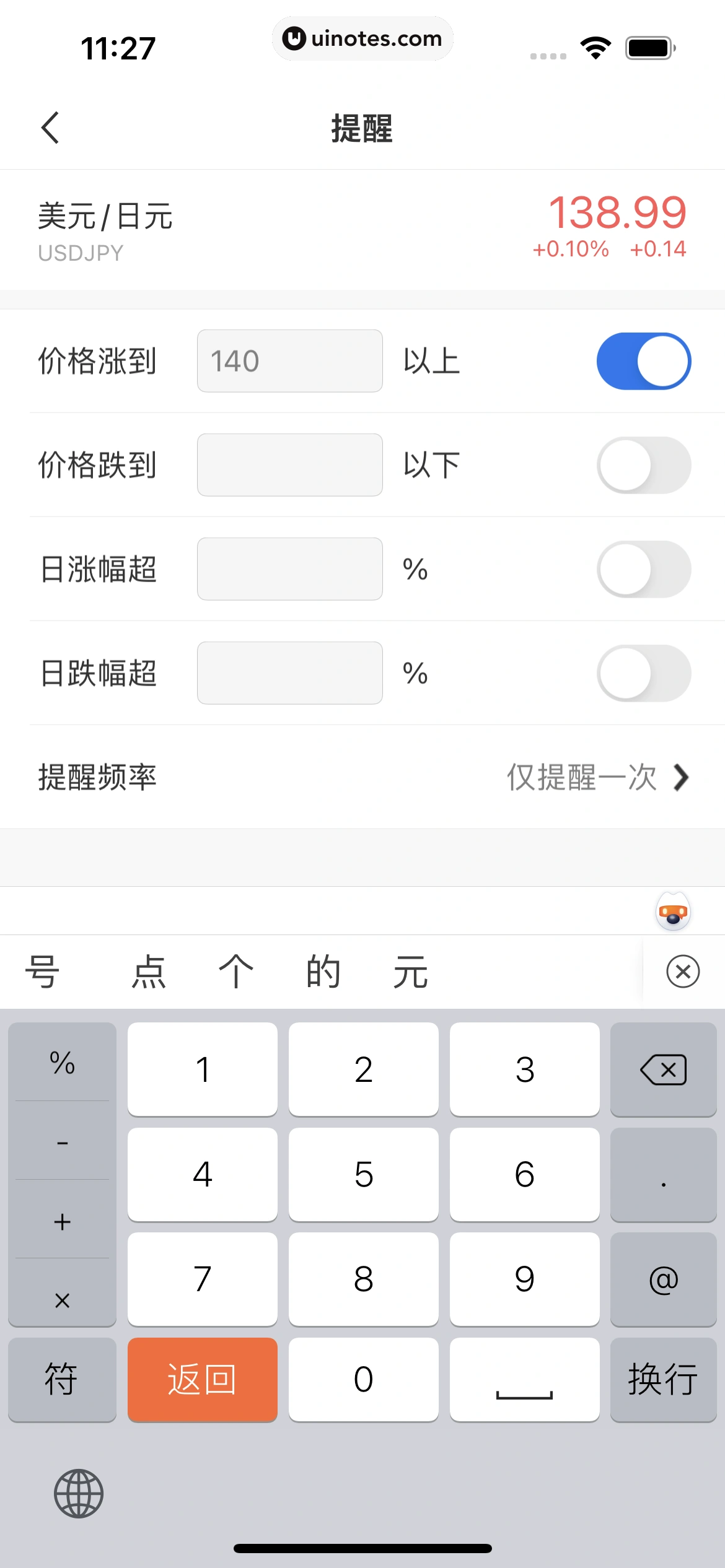Enable the 日涨幅超 alert toggle
Viewport: 725px width, 1568px height.
pos(644,569)
